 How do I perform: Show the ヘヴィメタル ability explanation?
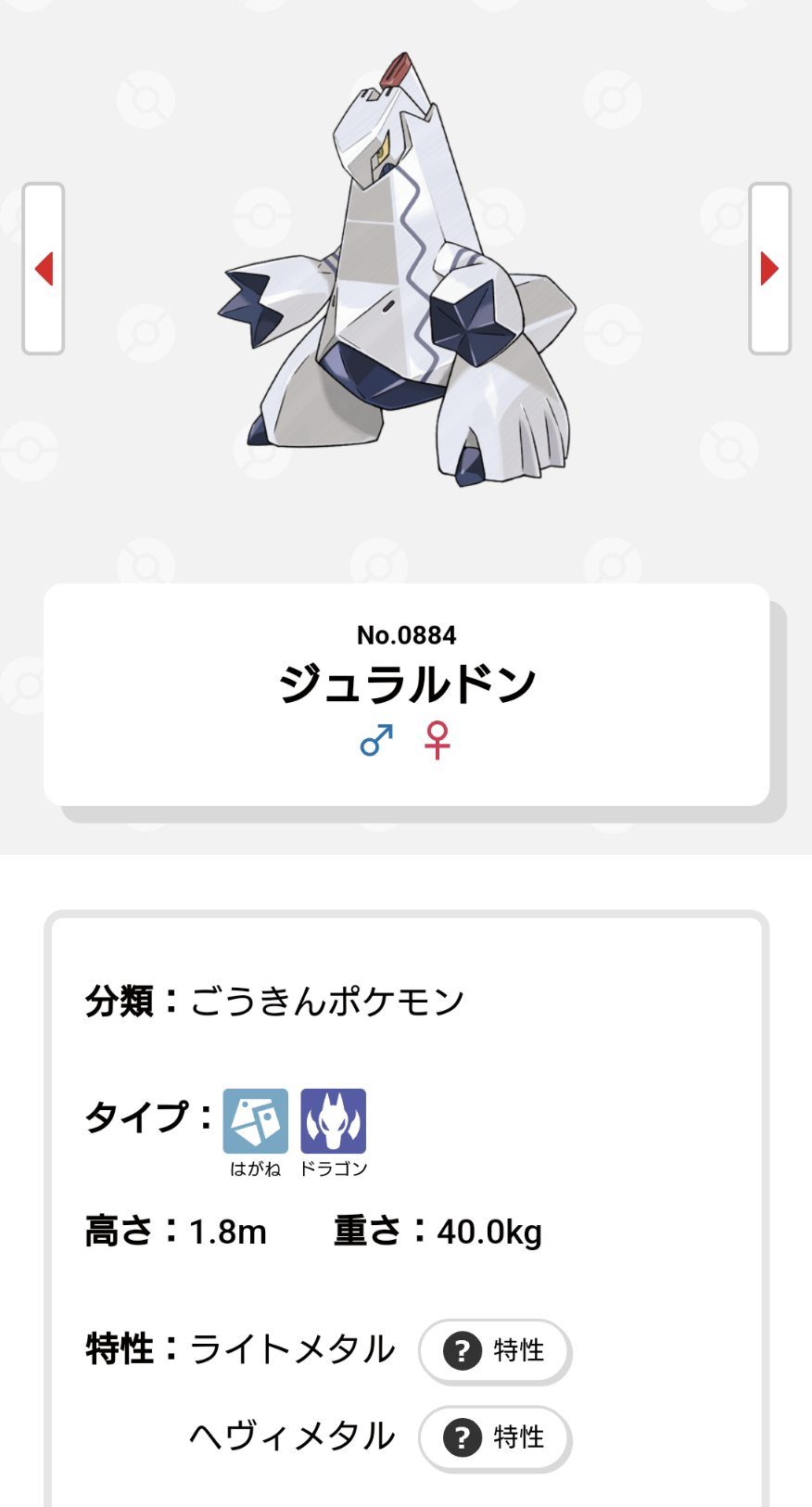(495, 1437)
